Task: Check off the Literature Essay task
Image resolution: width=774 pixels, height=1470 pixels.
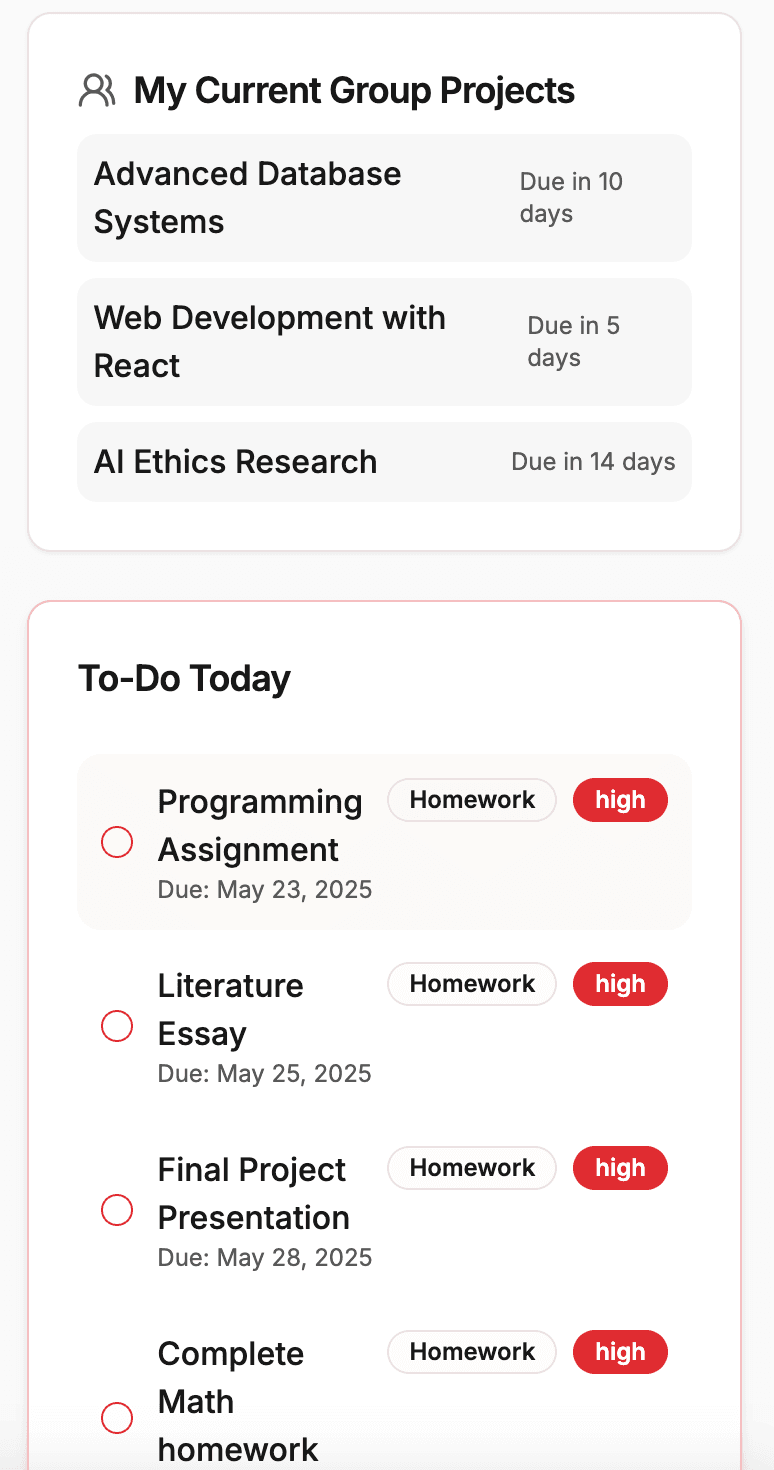Action: (117, 1026)
